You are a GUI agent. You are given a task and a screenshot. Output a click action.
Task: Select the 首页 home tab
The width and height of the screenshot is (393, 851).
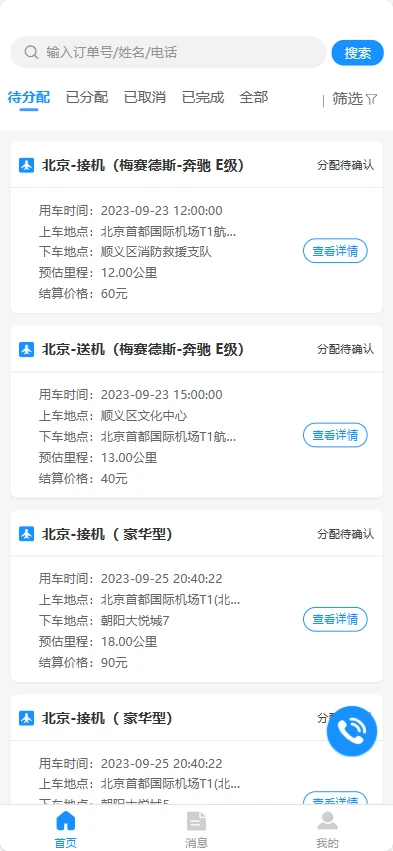66,829
